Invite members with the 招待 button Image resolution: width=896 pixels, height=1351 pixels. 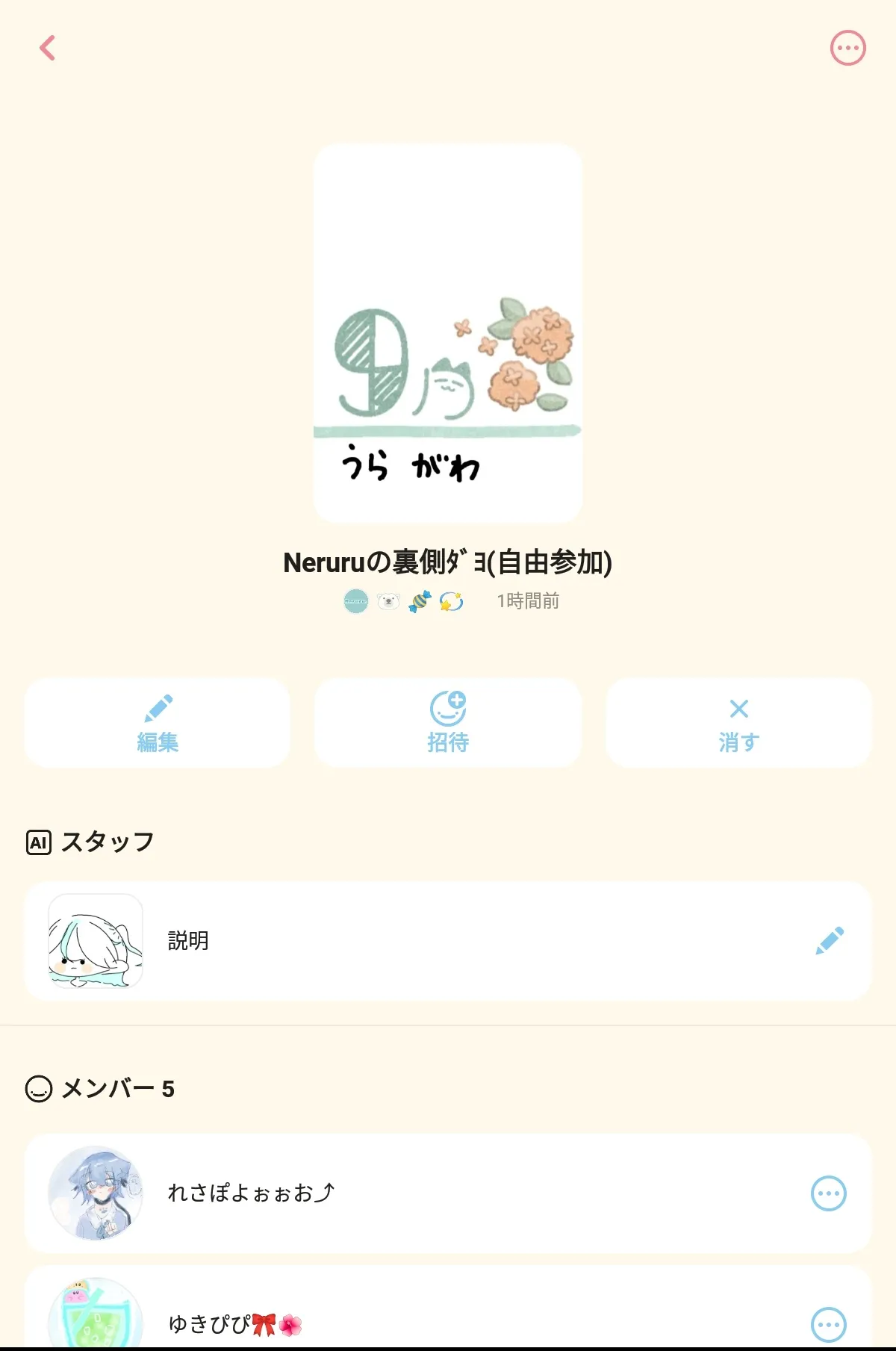[x=448, y=723]
